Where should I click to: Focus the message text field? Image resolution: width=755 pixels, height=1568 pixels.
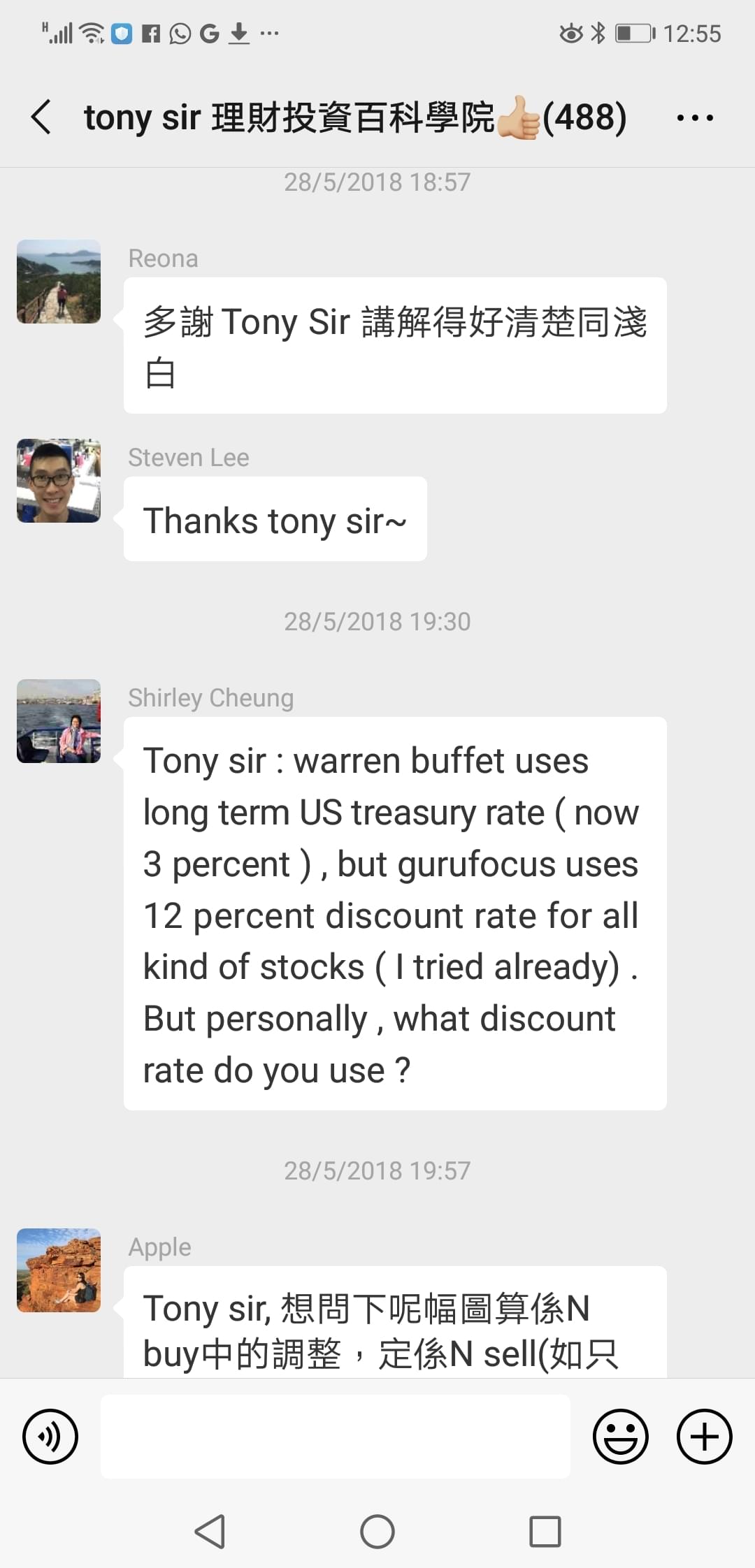[x=336, y=1437]
